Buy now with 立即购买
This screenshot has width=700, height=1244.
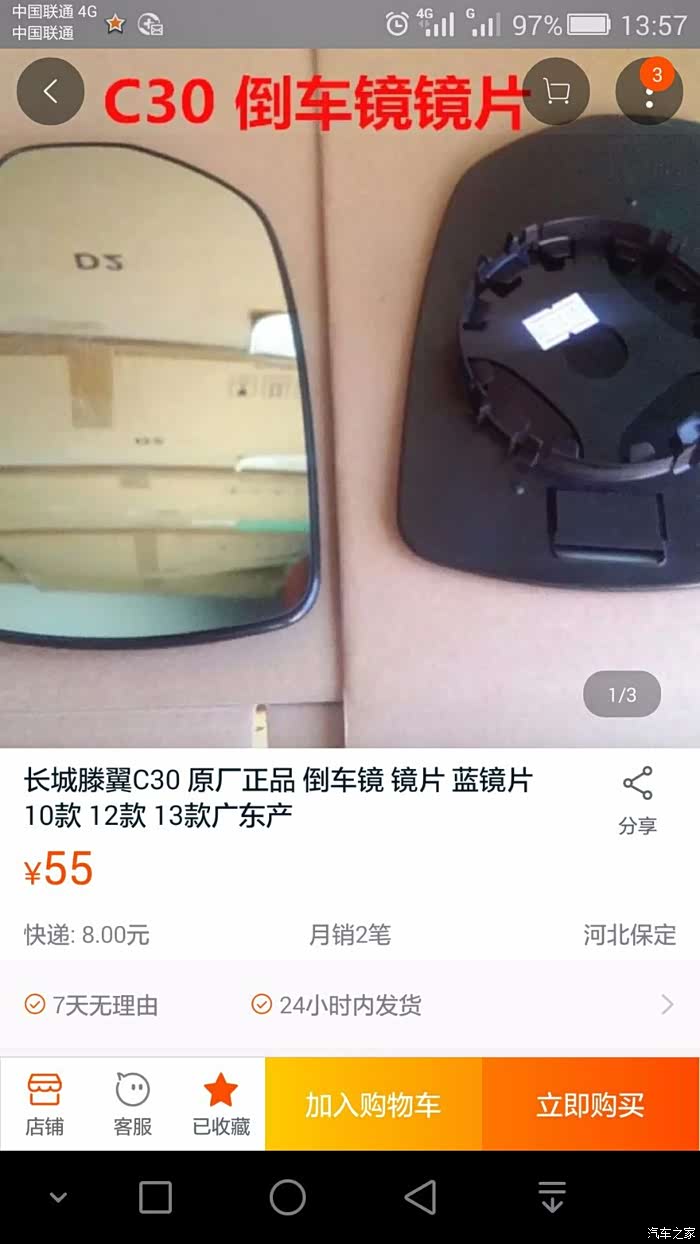590,1104
